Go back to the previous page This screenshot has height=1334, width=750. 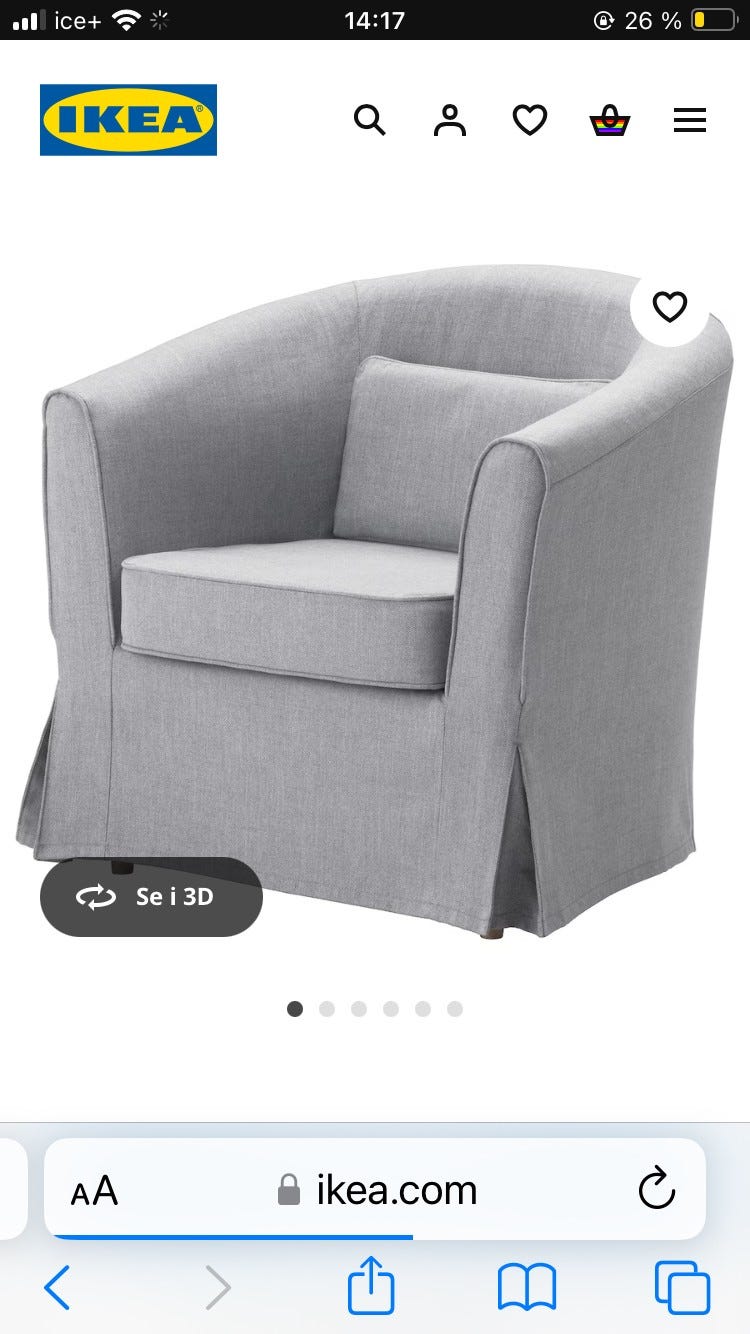pos(57,1287)
